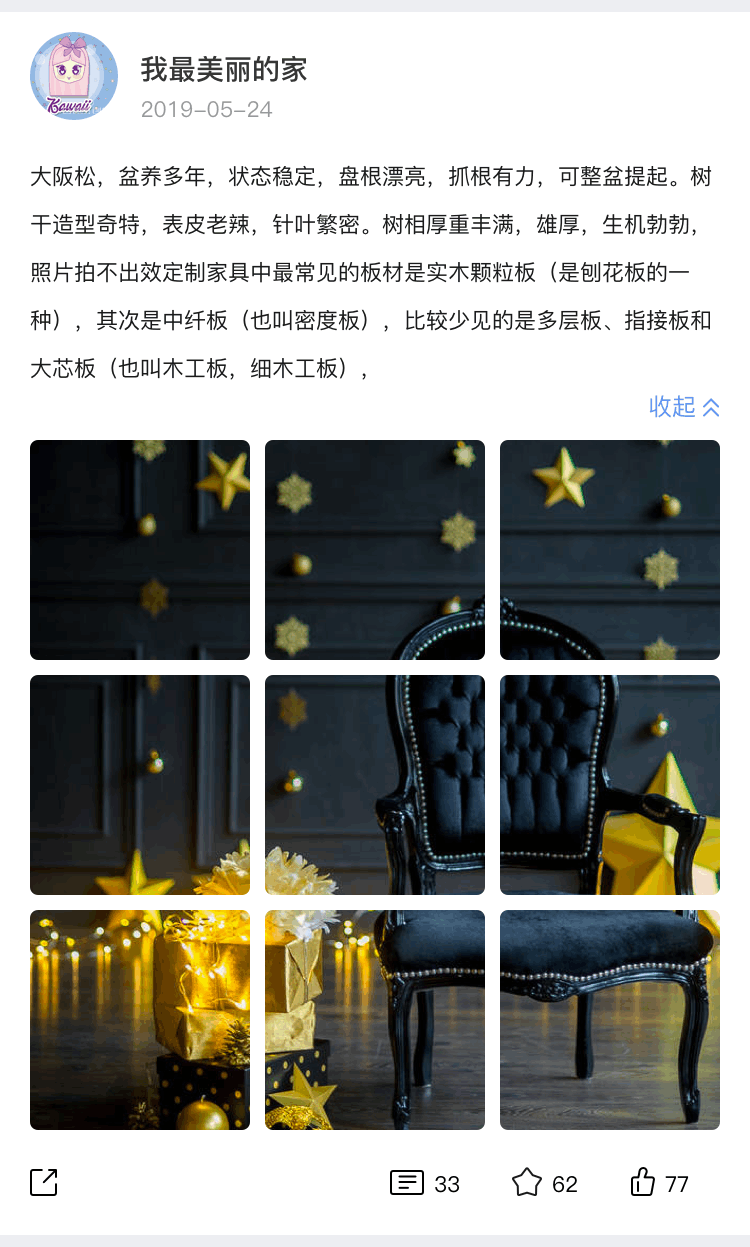Open the middle-left photo with dark wall panel
Viewport: 750px width, 1247px height.
(140, 785)
